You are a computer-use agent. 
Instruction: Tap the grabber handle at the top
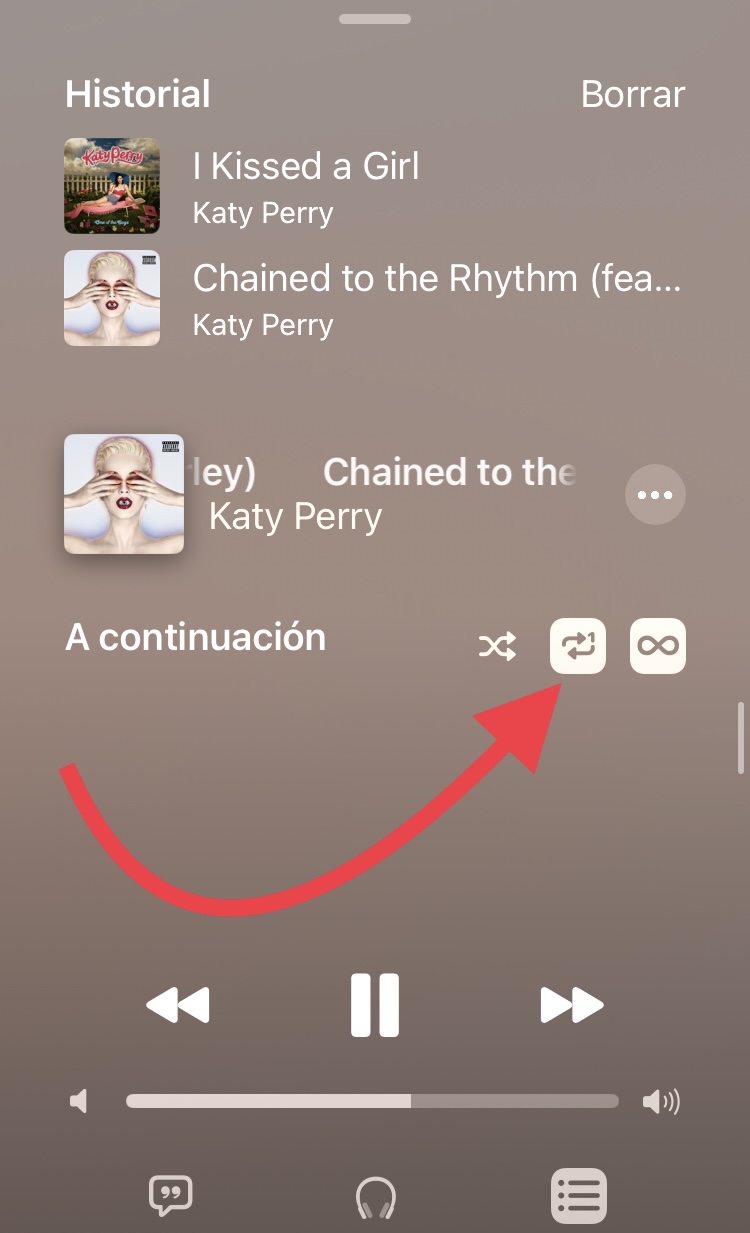click(x=375, y=19)
